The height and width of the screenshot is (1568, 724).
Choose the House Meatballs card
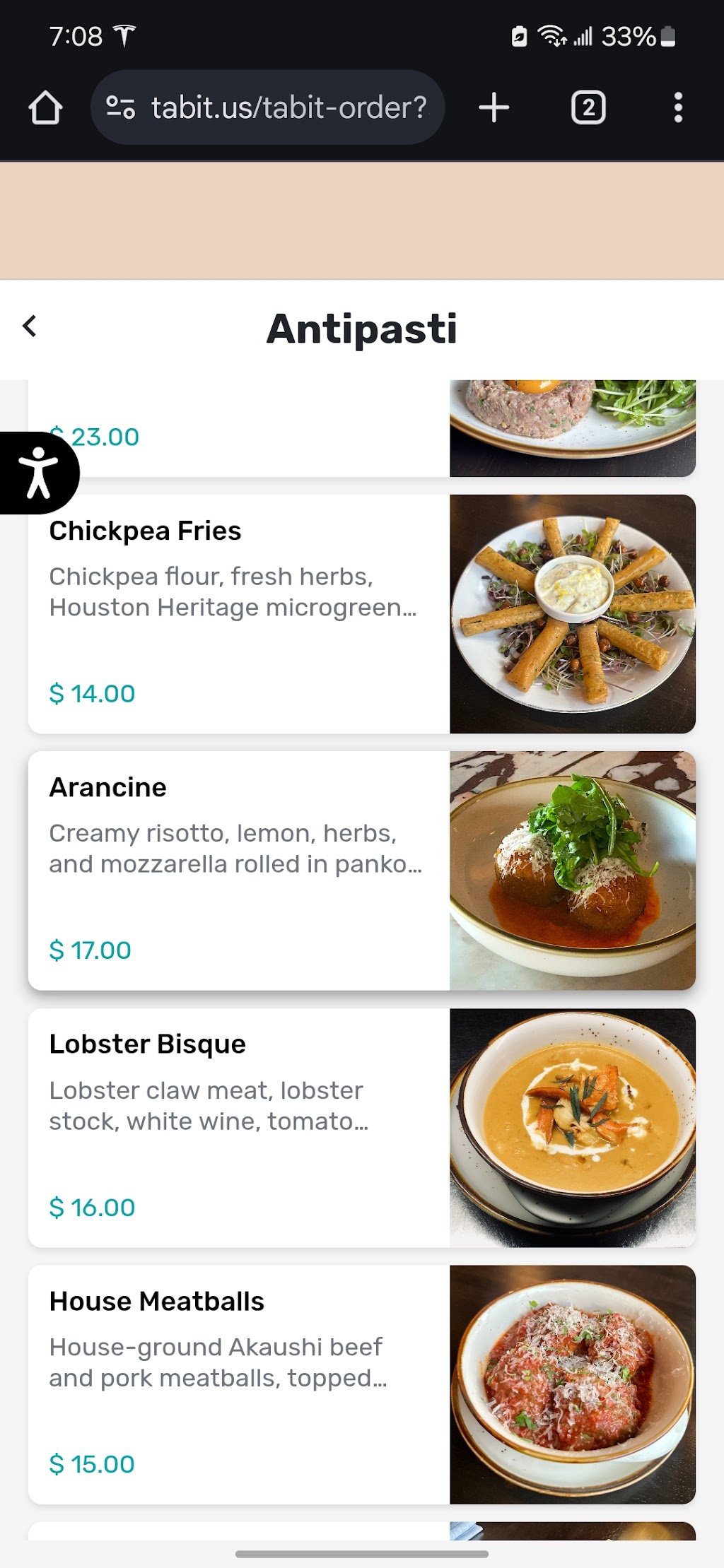362,1384
